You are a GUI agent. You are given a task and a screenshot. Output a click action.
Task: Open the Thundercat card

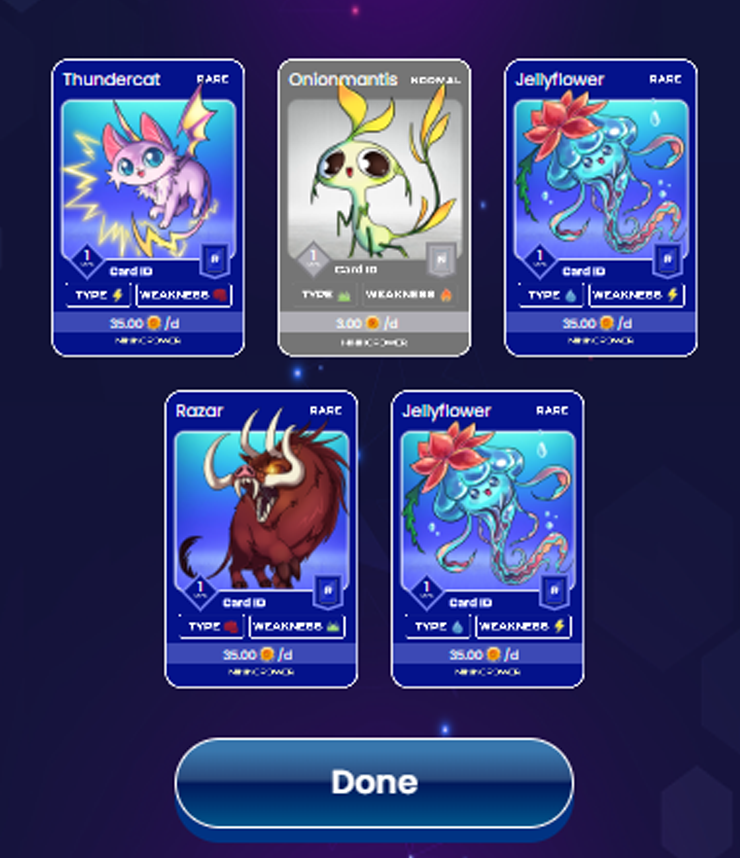point(148,207)
